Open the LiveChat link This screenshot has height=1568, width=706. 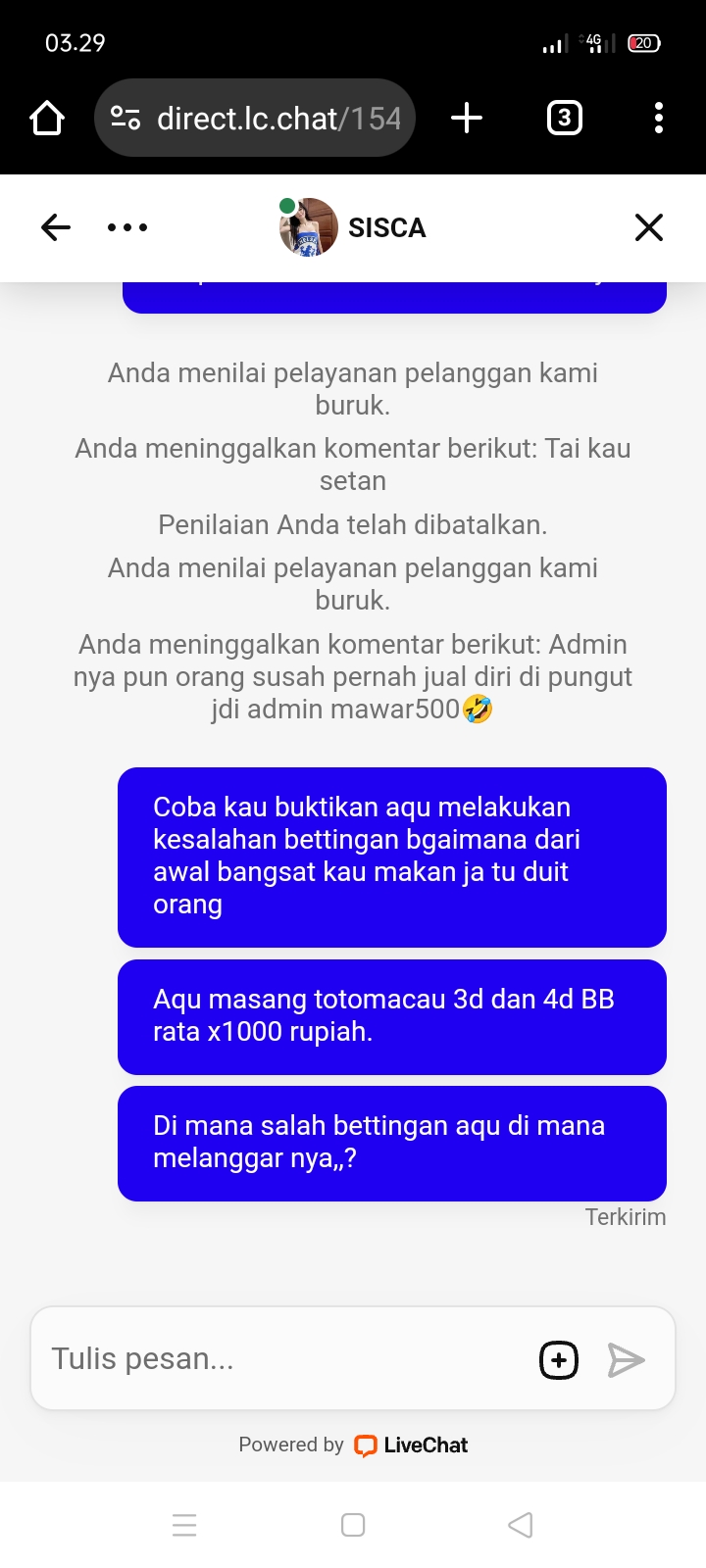tap(412, 1445)
